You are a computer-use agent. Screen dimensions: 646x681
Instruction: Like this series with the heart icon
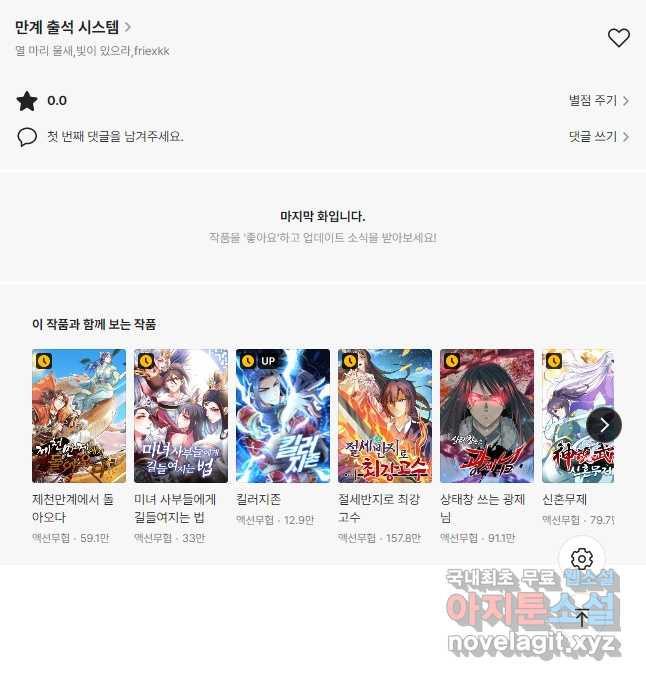click(619, 38)
